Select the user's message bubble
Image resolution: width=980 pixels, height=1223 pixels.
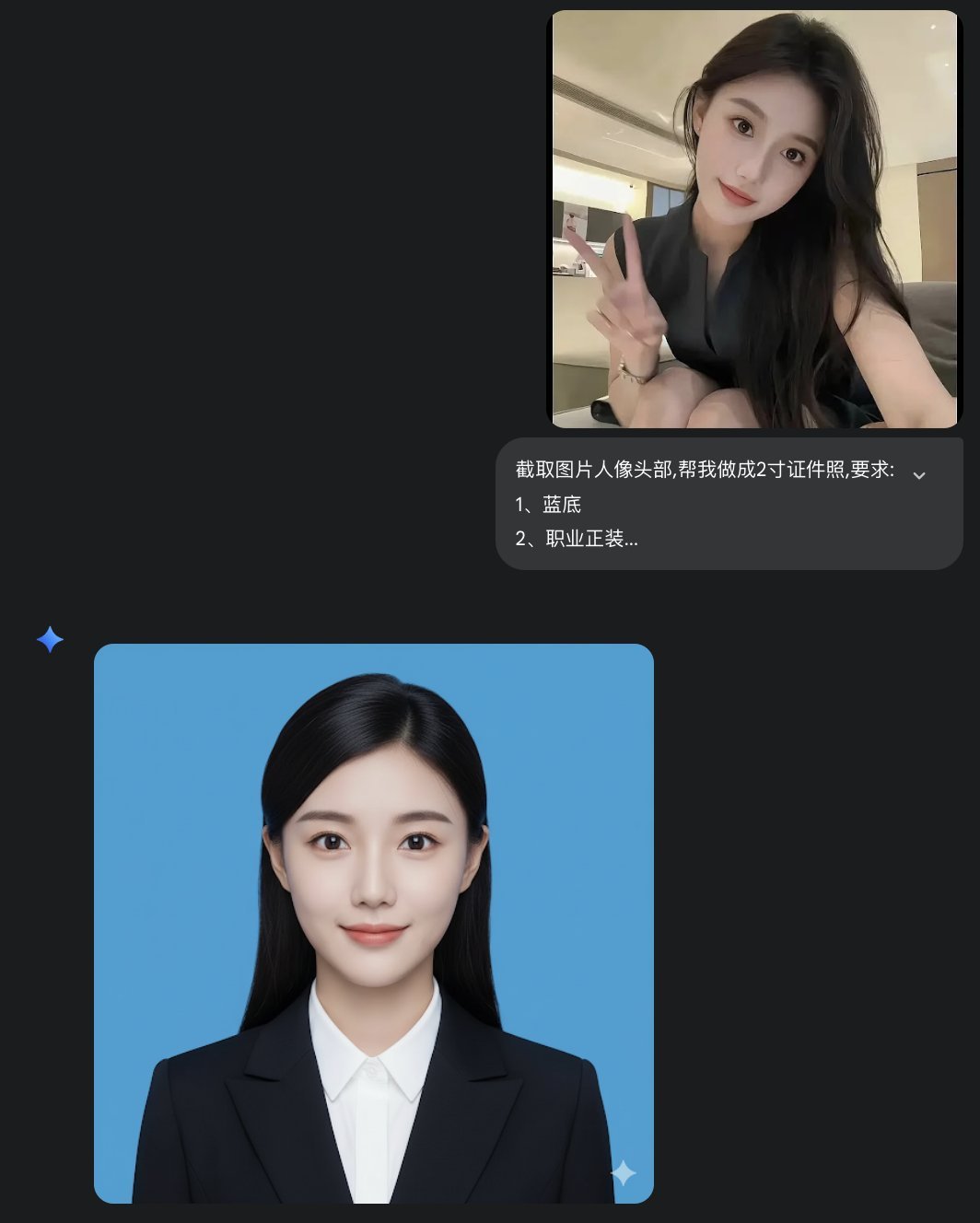[728, 507]
